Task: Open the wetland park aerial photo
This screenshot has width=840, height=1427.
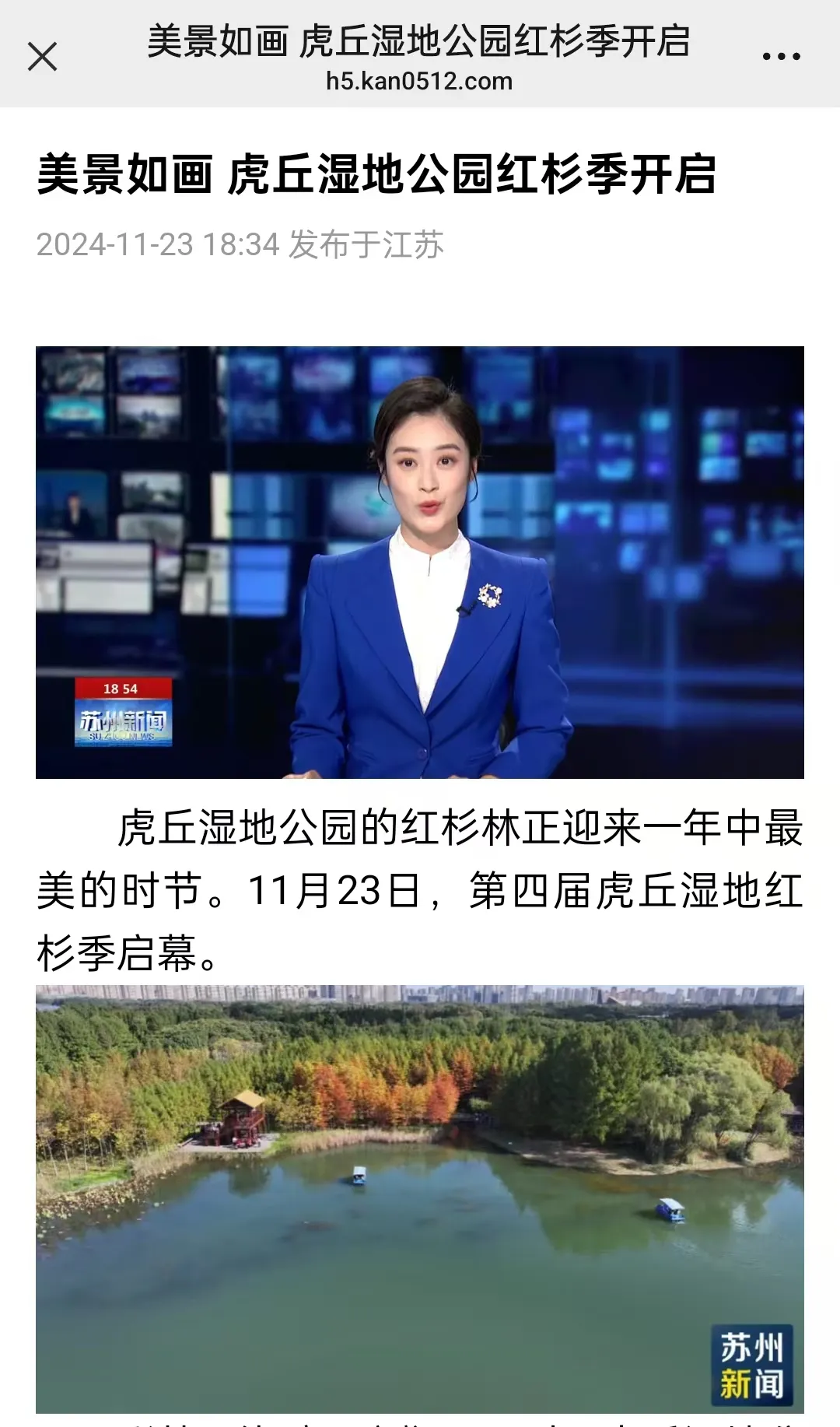Action: tap(420, 1198)
